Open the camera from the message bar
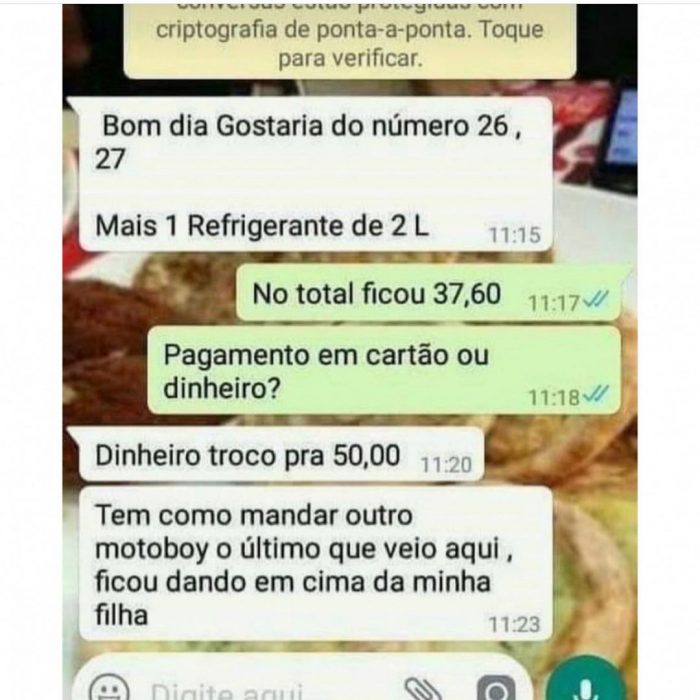Screen dimensions: 700x700 (x=495, y=689)
